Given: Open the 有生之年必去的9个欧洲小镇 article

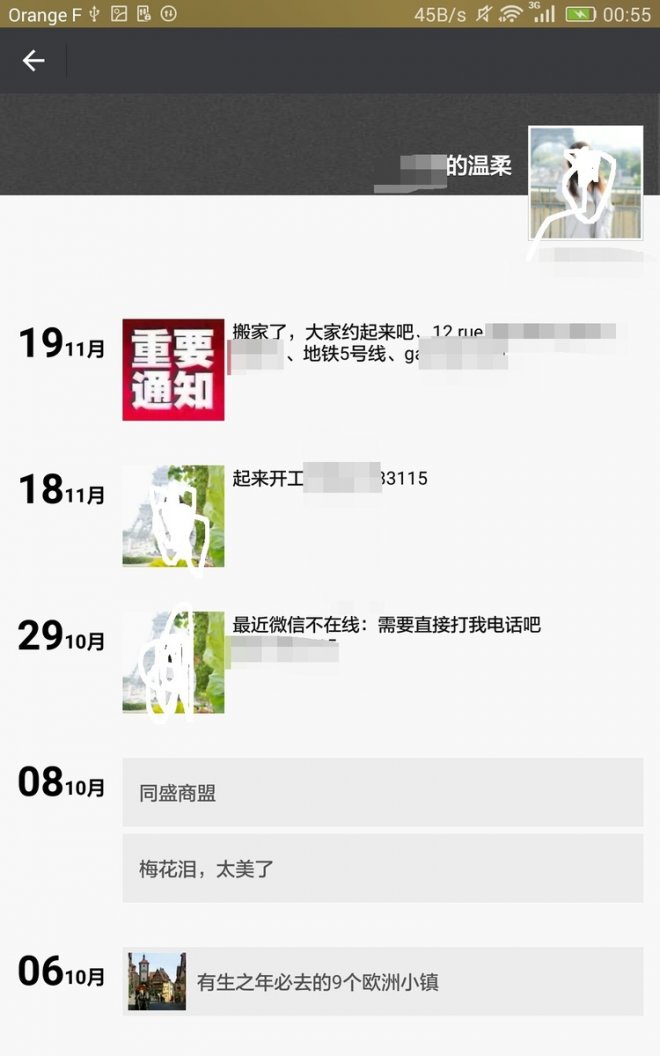Looking at the screenshot, I should pos(382,982).
